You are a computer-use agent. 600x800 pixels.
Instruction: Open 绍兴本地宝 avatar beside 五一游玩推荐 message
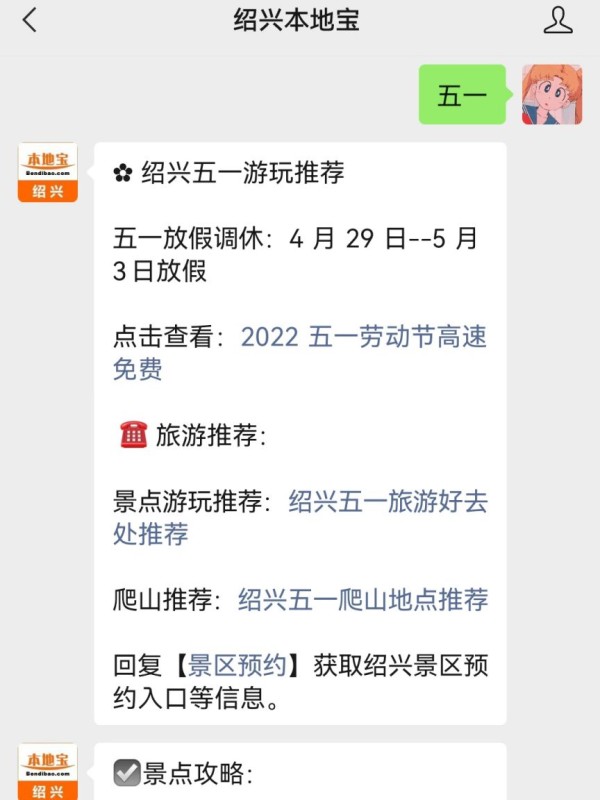[x=47, y=172]
